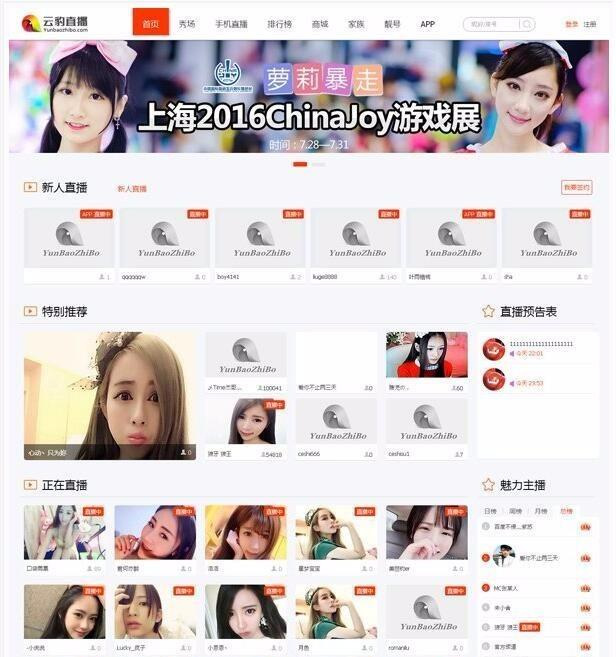
Task: Switch to the 秀场 tab
Action: tap(187, 23)
